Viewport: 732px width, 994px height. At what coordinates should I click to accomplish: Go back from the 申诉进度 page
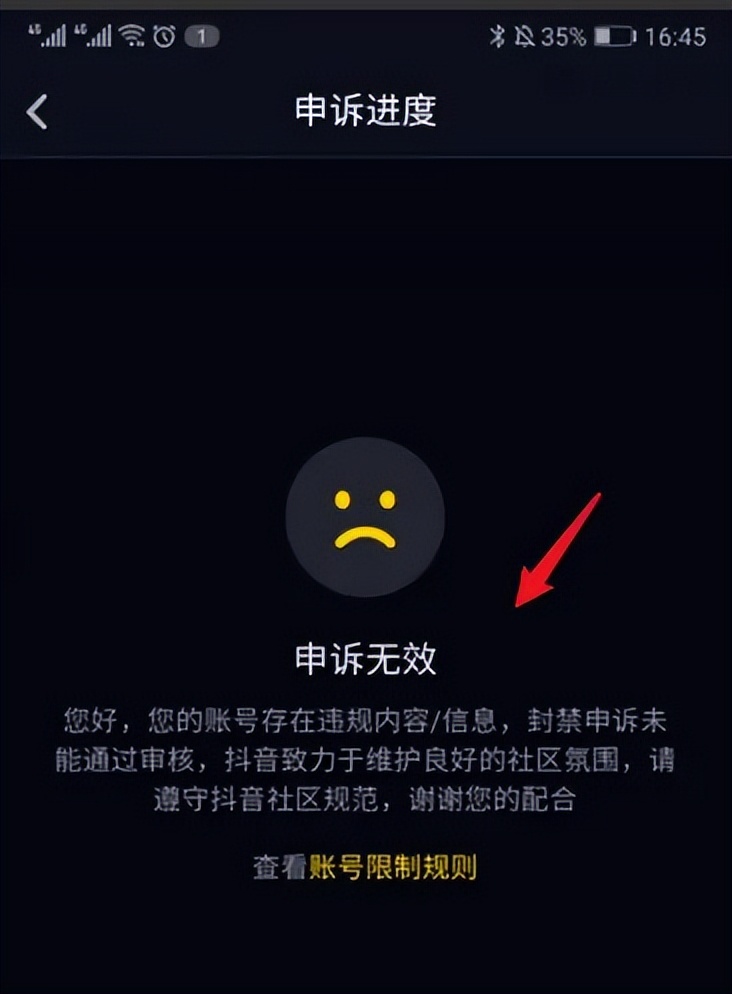[x=37, y=112]
